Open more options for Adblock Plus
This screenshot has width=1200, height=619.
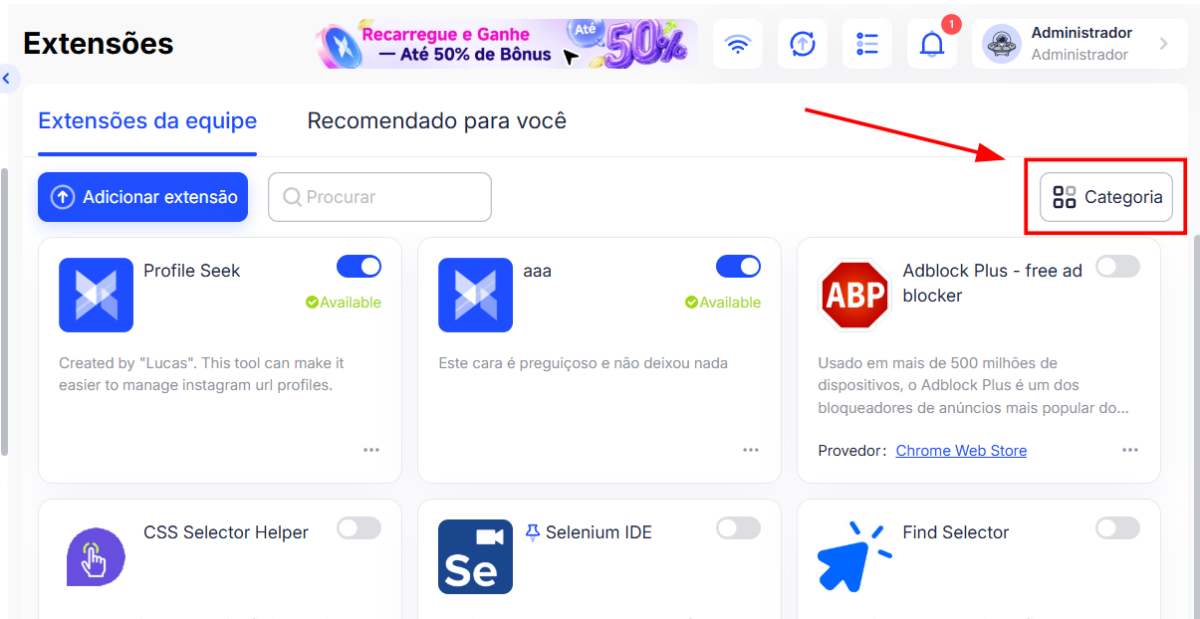(x=1130, y=450)
